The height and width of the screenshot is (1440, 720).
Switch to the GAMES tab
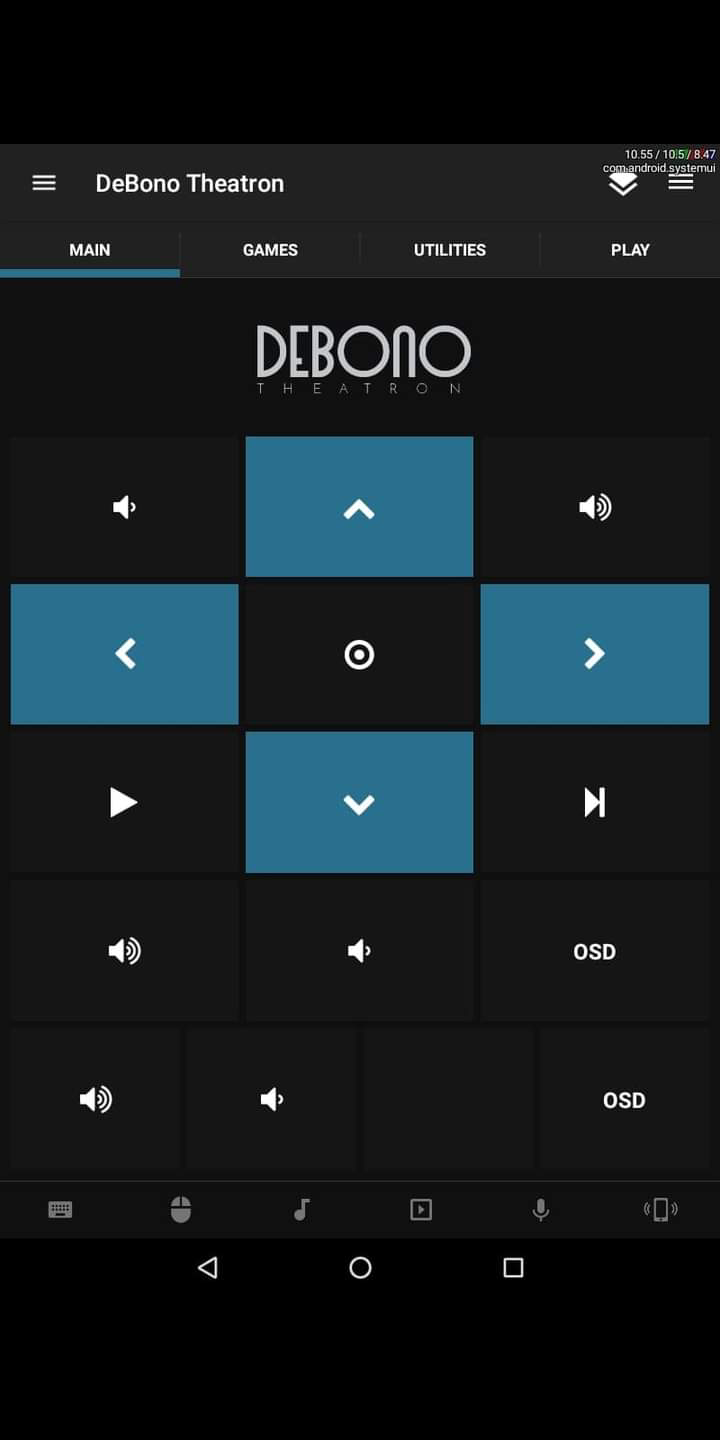coord(270,250)
